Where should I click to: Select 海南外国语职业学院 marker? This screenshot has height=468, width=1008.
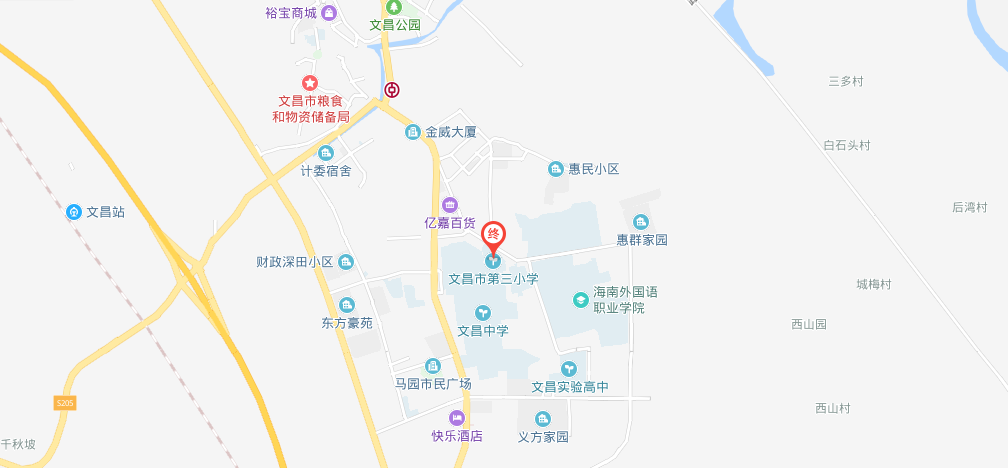(x=580, y=299)
